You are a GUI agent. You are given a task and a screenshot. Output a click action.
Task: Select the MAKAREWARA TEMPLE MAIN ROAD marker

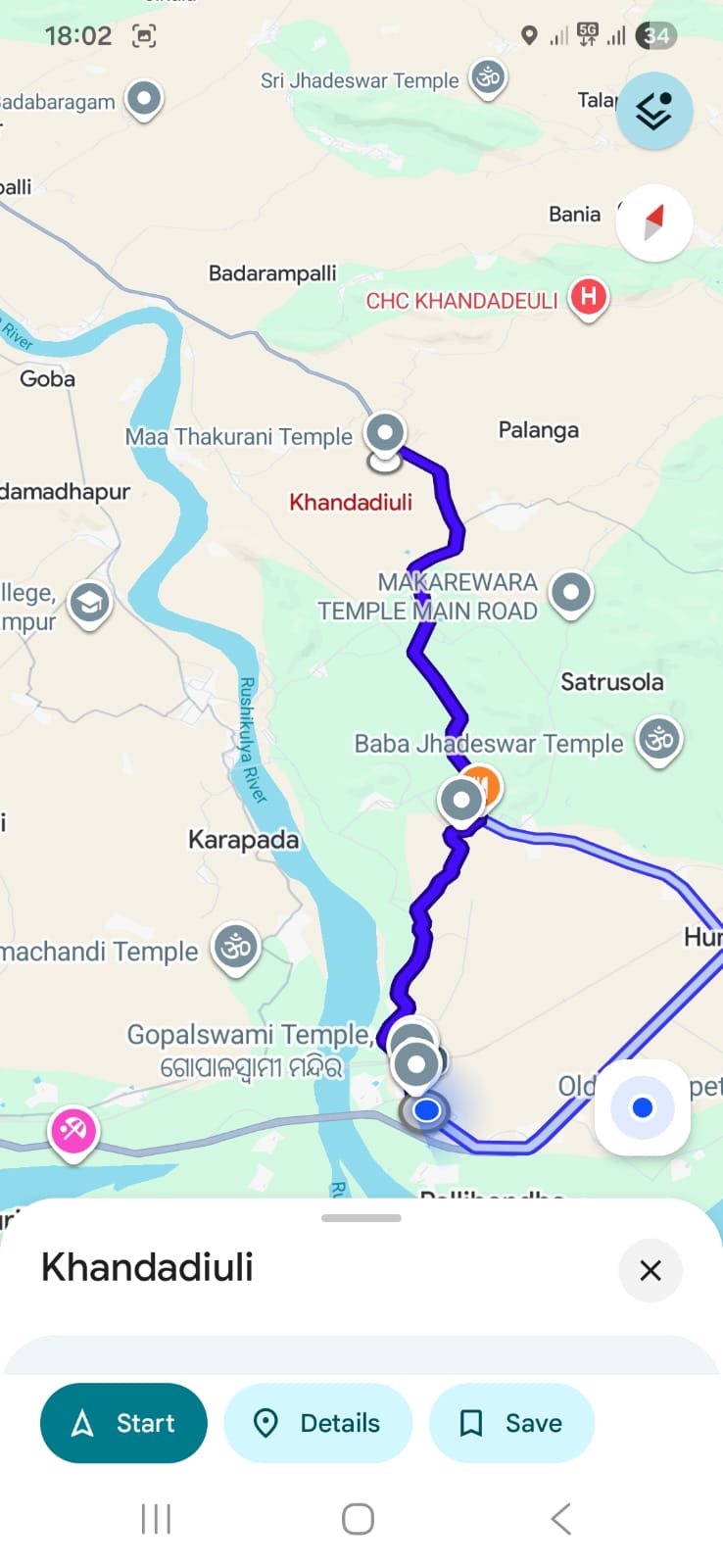pyautogui.click(x=571, y=593)
